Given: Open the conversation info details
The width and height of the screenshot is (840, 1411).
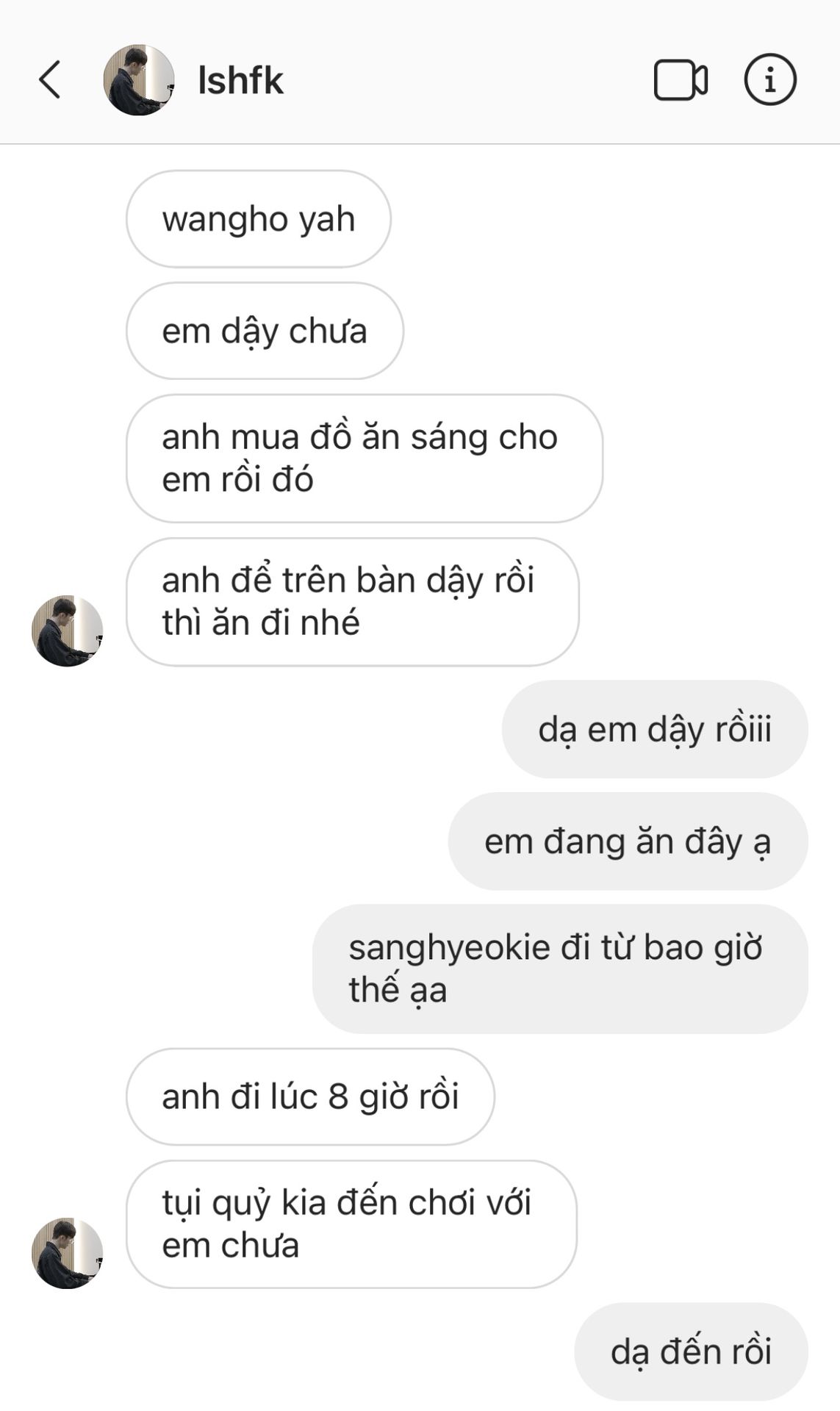Looking at the screenshot, I should 769,79.
